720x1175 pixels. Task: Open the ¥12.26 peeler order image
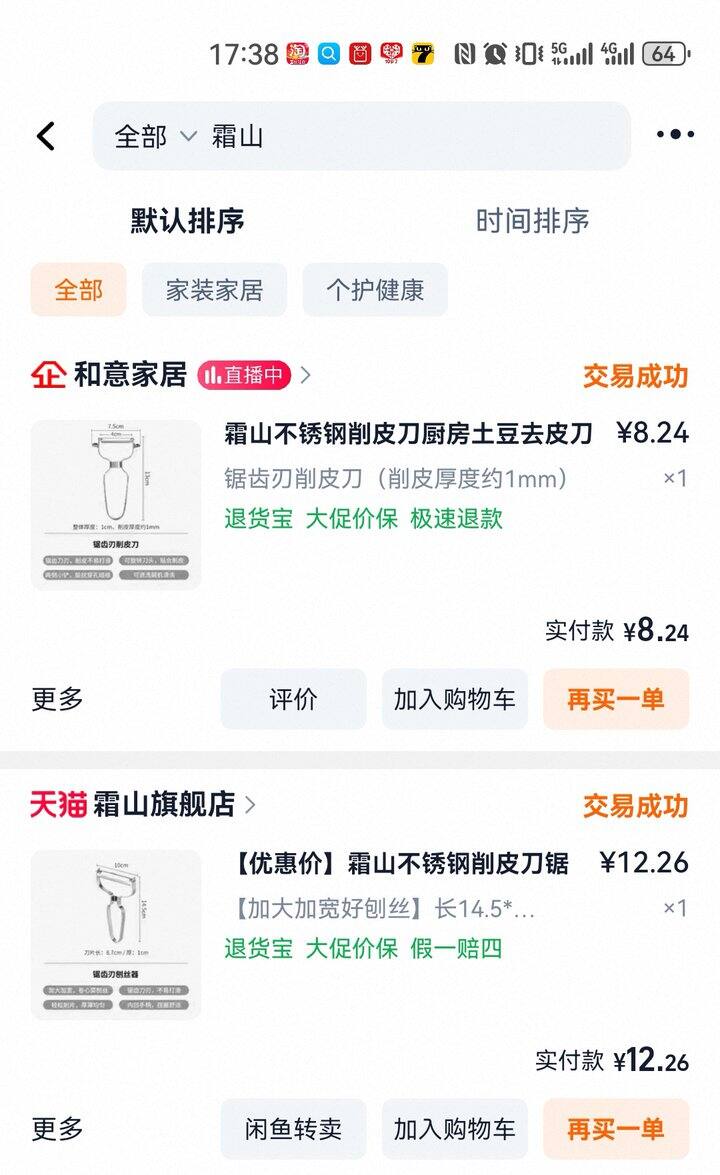tap(115, 935)
